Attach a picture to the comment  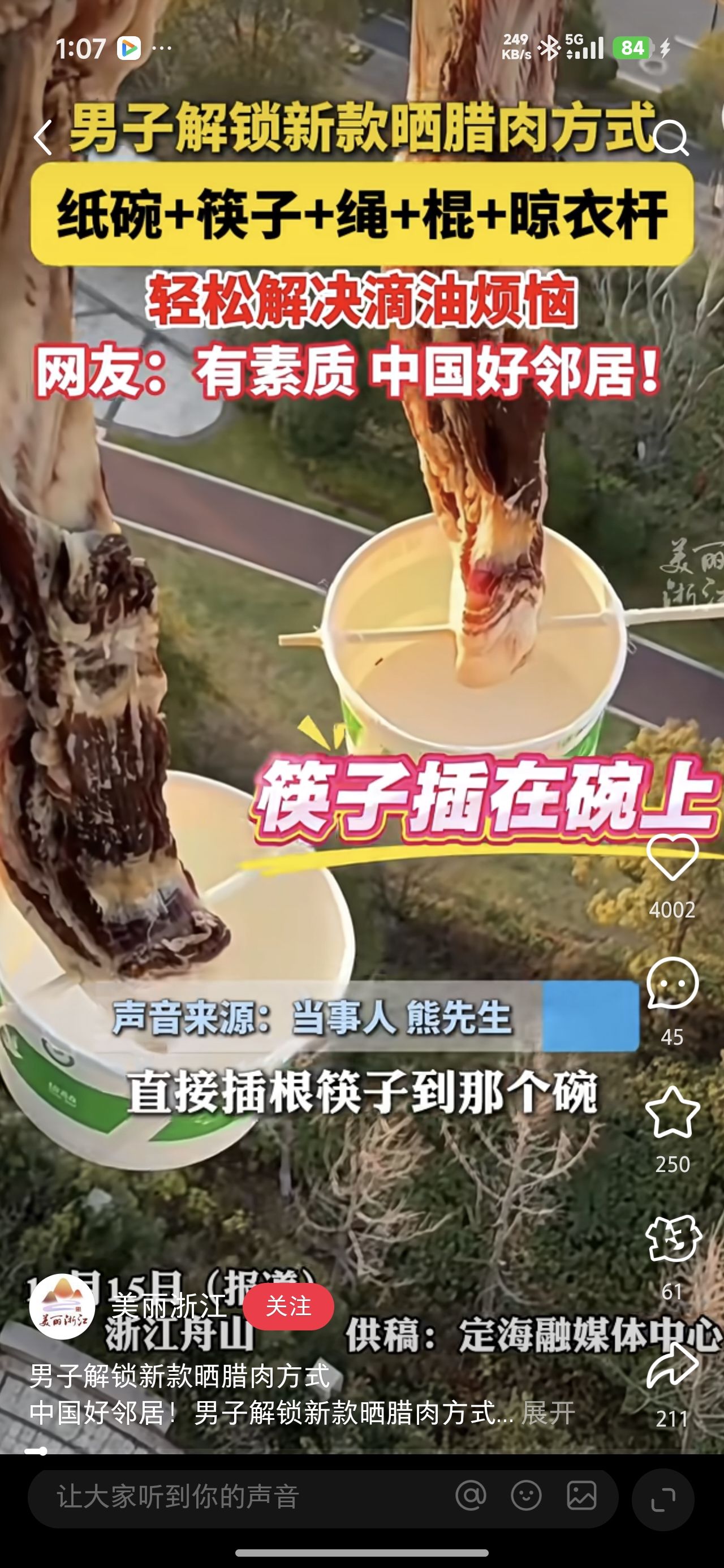581,1497
